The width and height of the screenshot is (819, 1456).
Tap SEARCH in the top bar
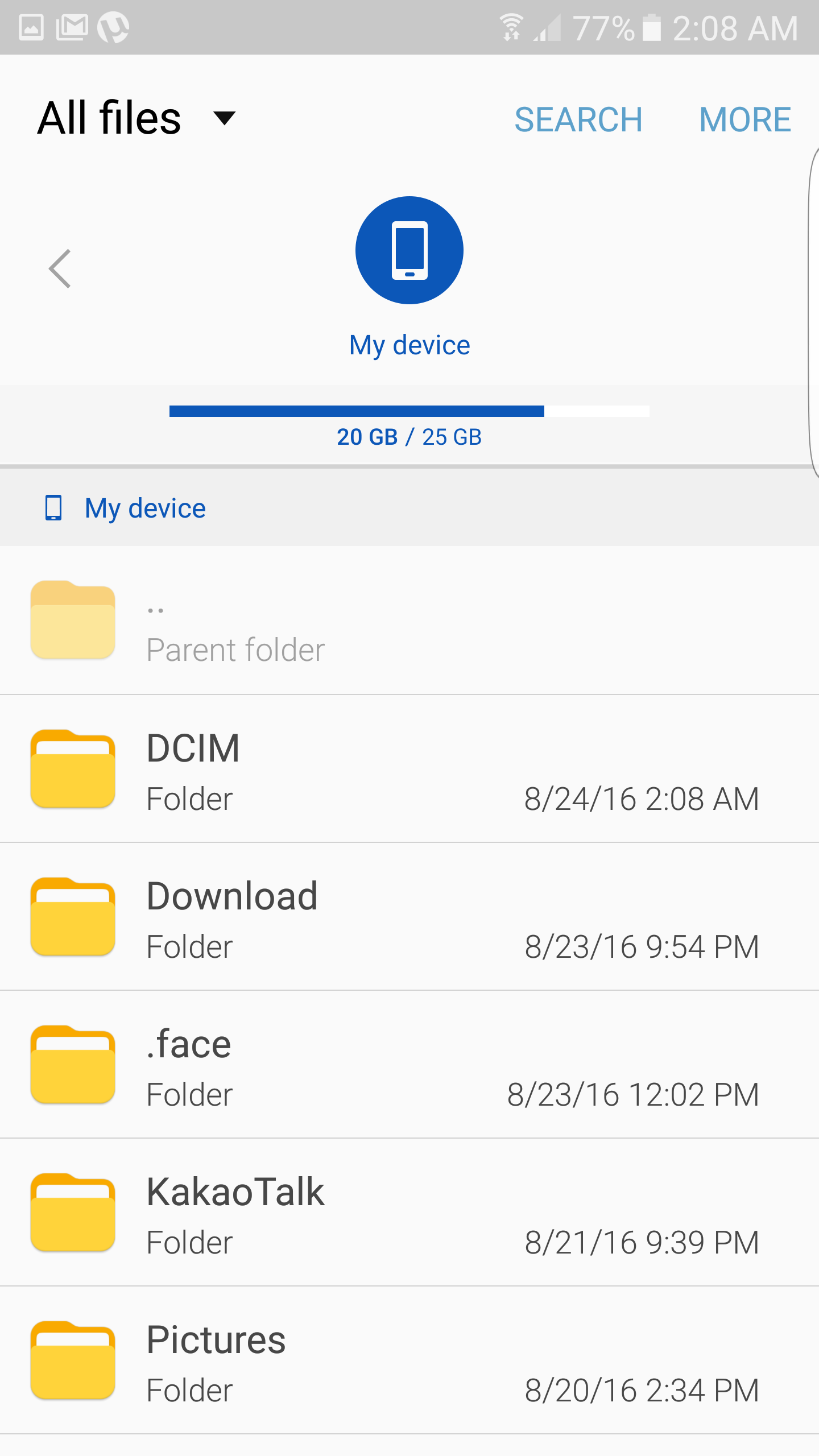pos(578,119)
